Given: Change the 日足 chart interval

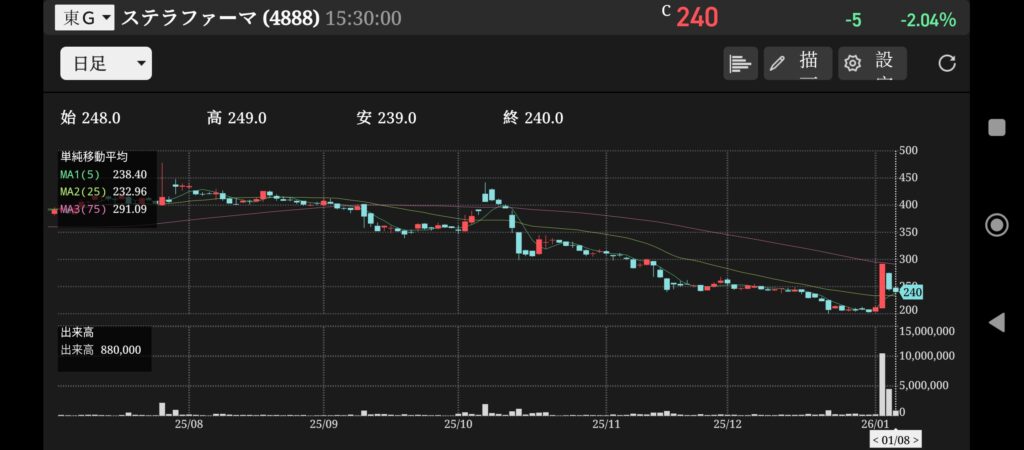Looking at the screenshot, I should (105, 64).
